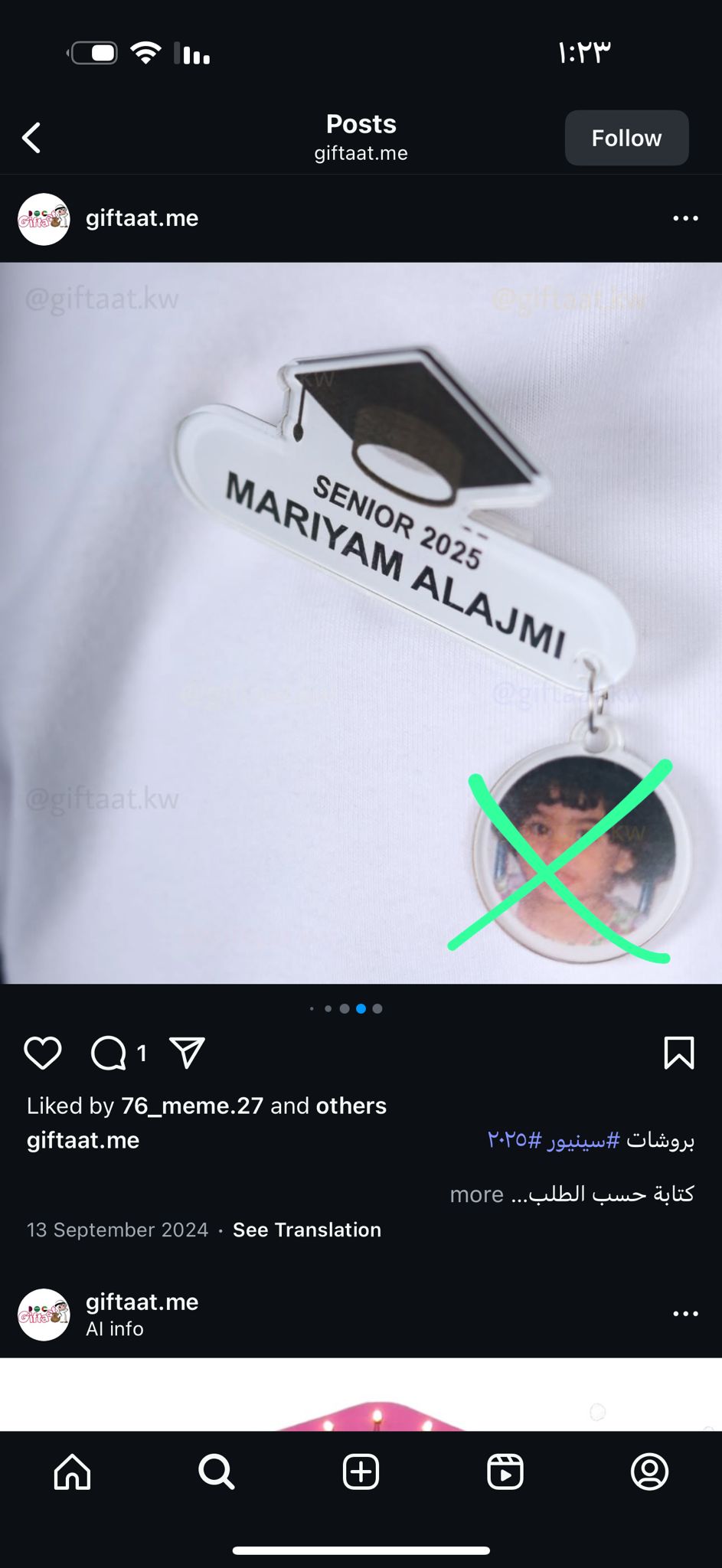Screen dimensions: 722x1568
Task: Follow the giftaat.me account
Action: 626,138
